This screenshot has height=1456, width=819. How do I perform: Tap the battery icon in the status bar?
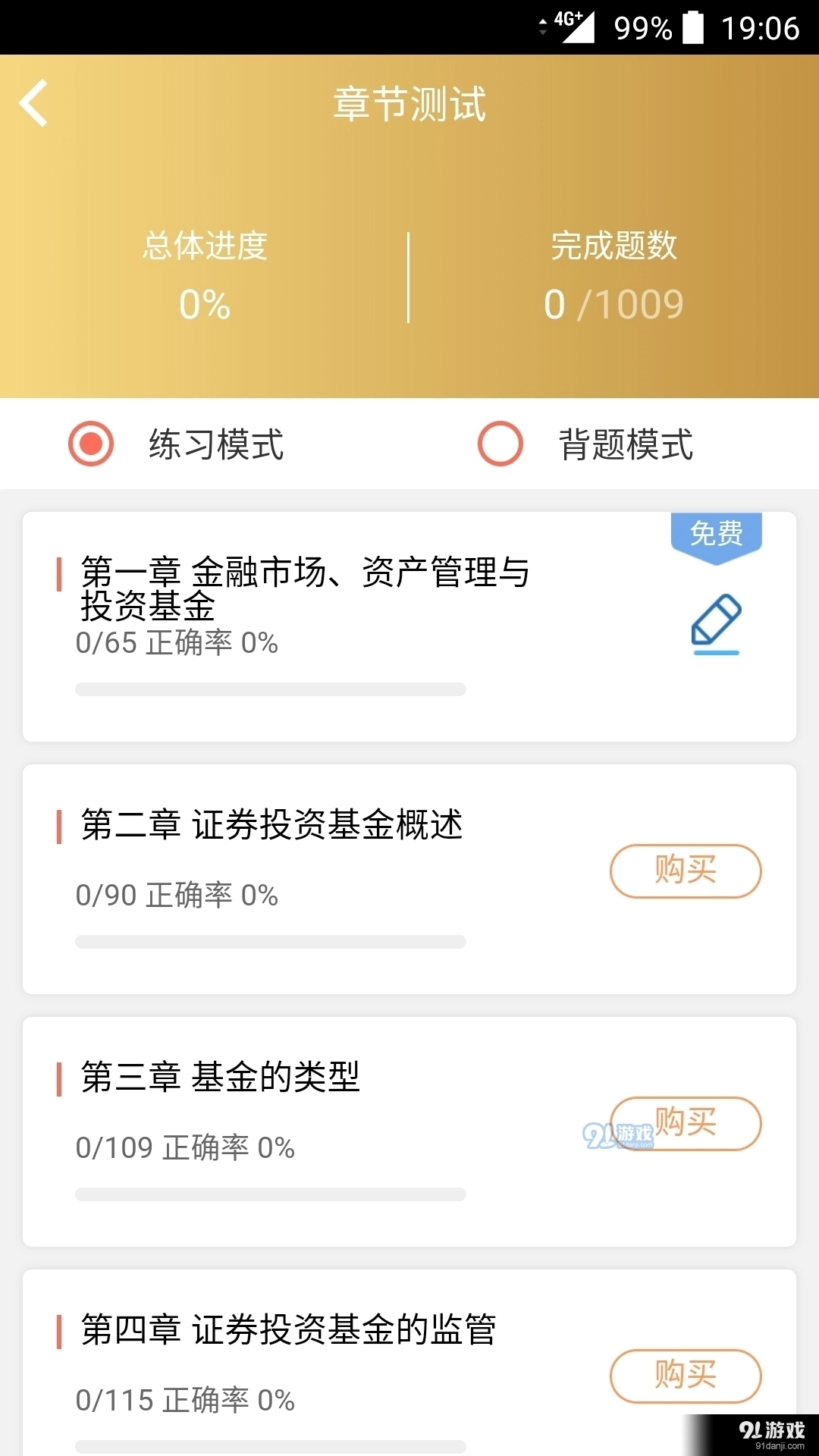(692, 27)
